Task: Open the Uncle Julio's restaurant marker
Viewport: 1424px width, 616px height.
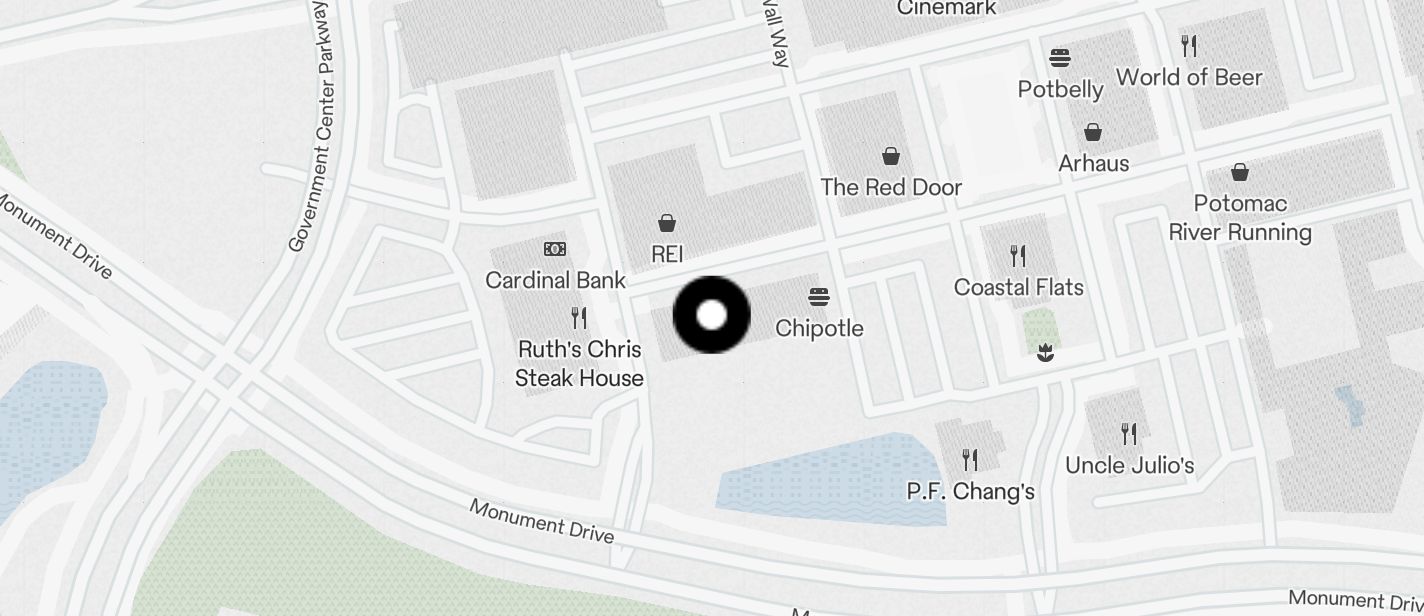Action: (1129, 434)
